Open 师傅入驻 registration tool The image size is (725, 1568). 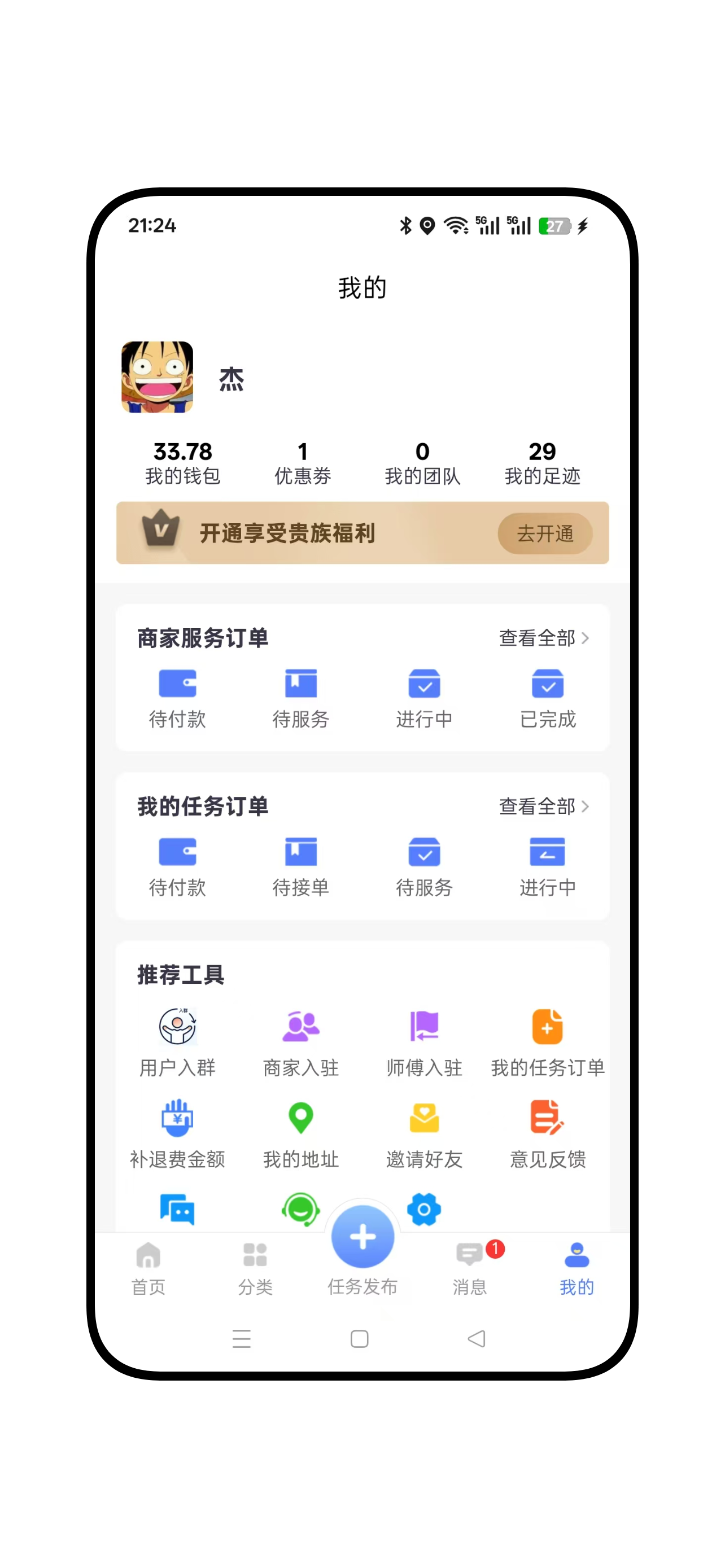[424, 1041]
